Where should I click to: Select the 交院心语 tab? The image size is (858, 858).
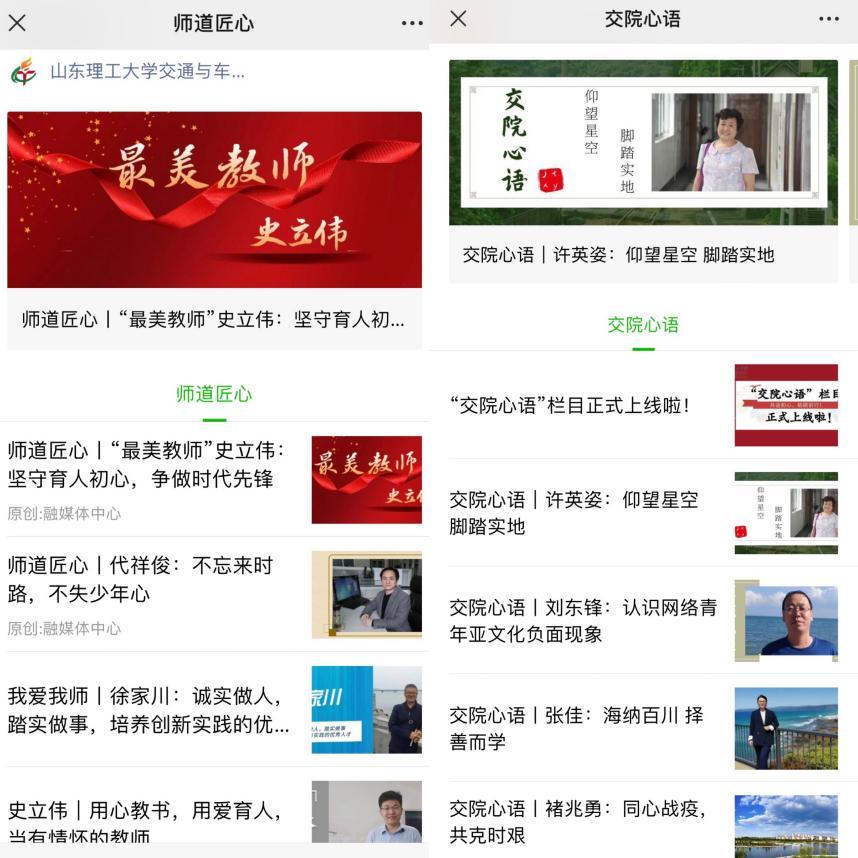(x=643, y=325)
